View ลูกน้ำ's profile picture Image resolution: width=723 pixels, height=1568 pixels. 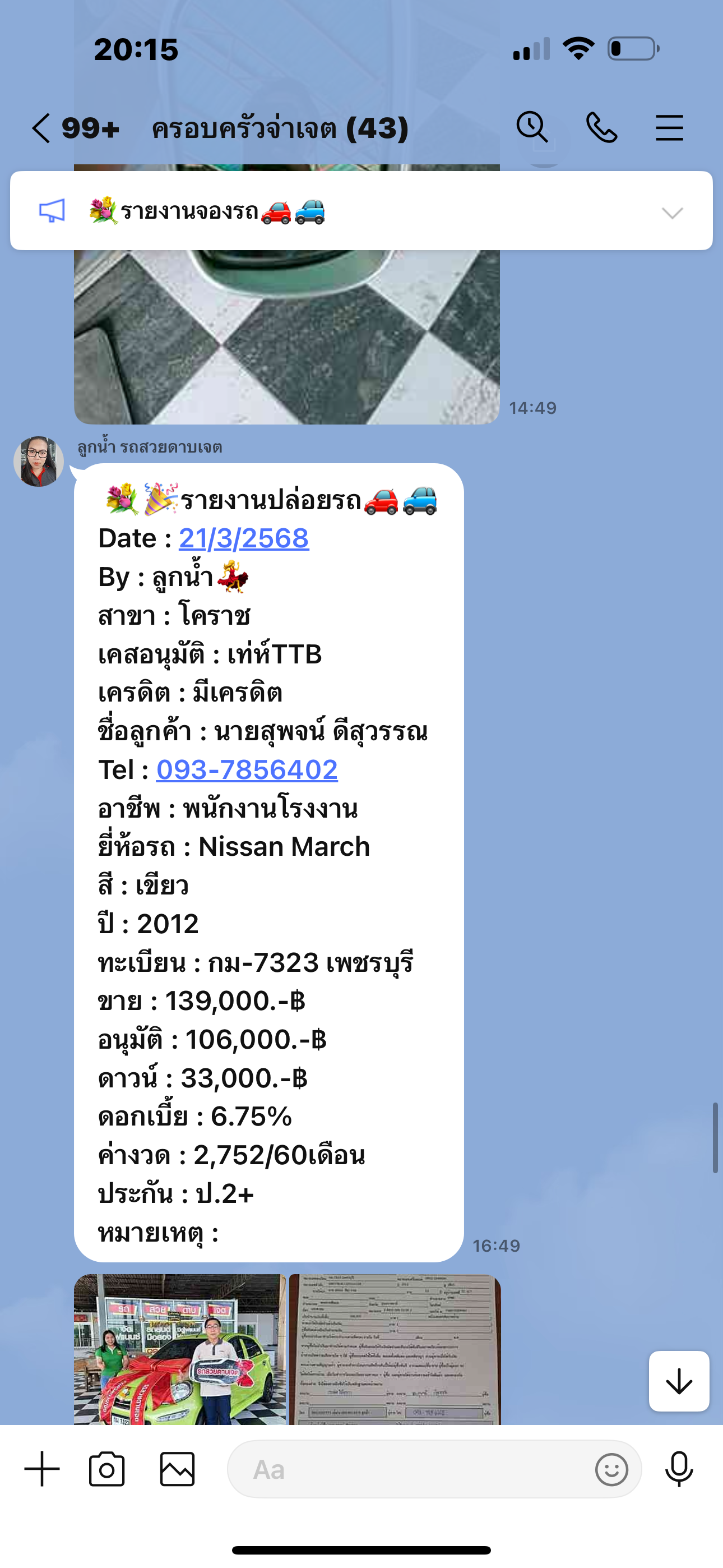[38, 461]
